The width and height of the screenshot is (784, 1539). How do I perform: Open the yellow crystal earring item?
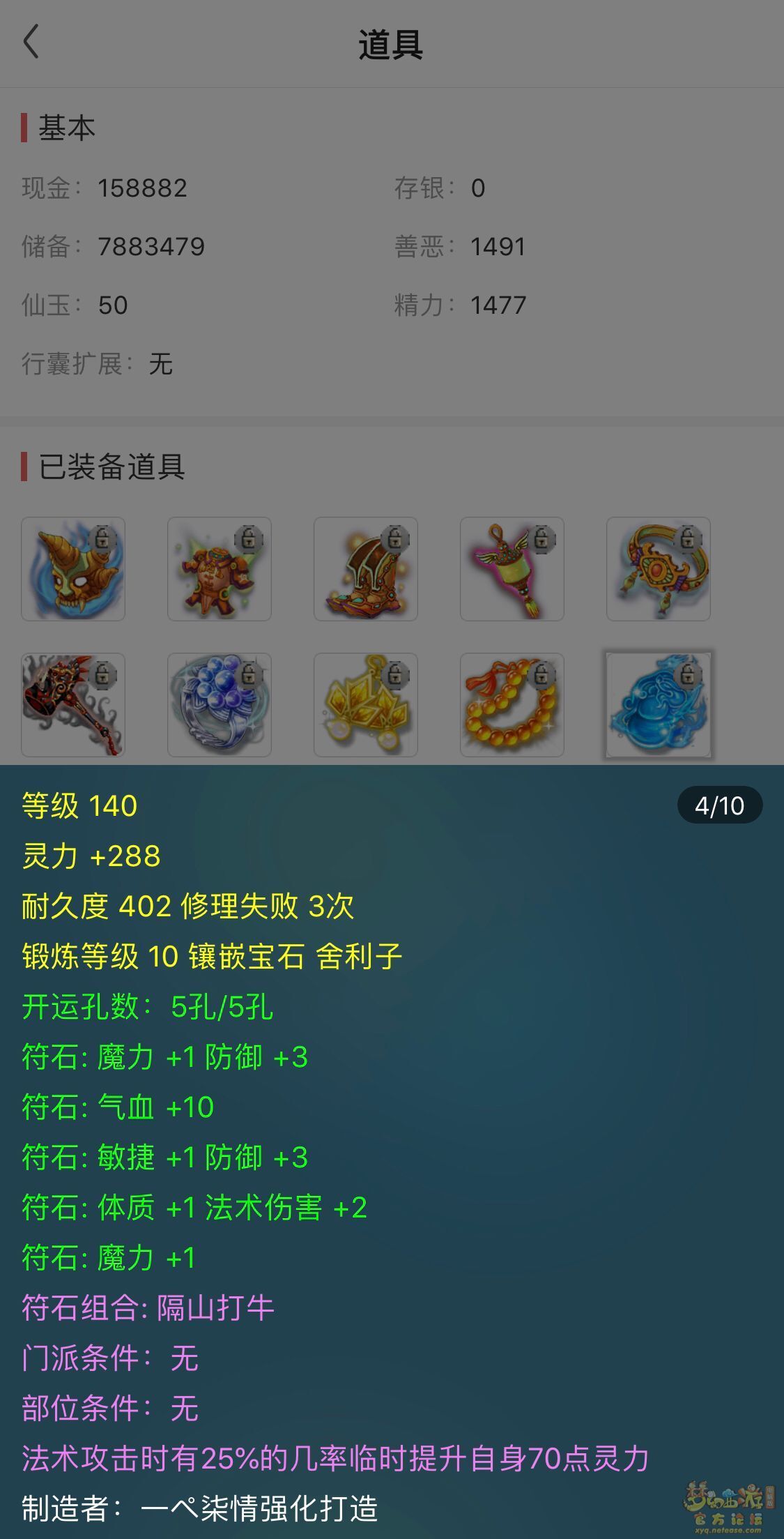[366, 705]
